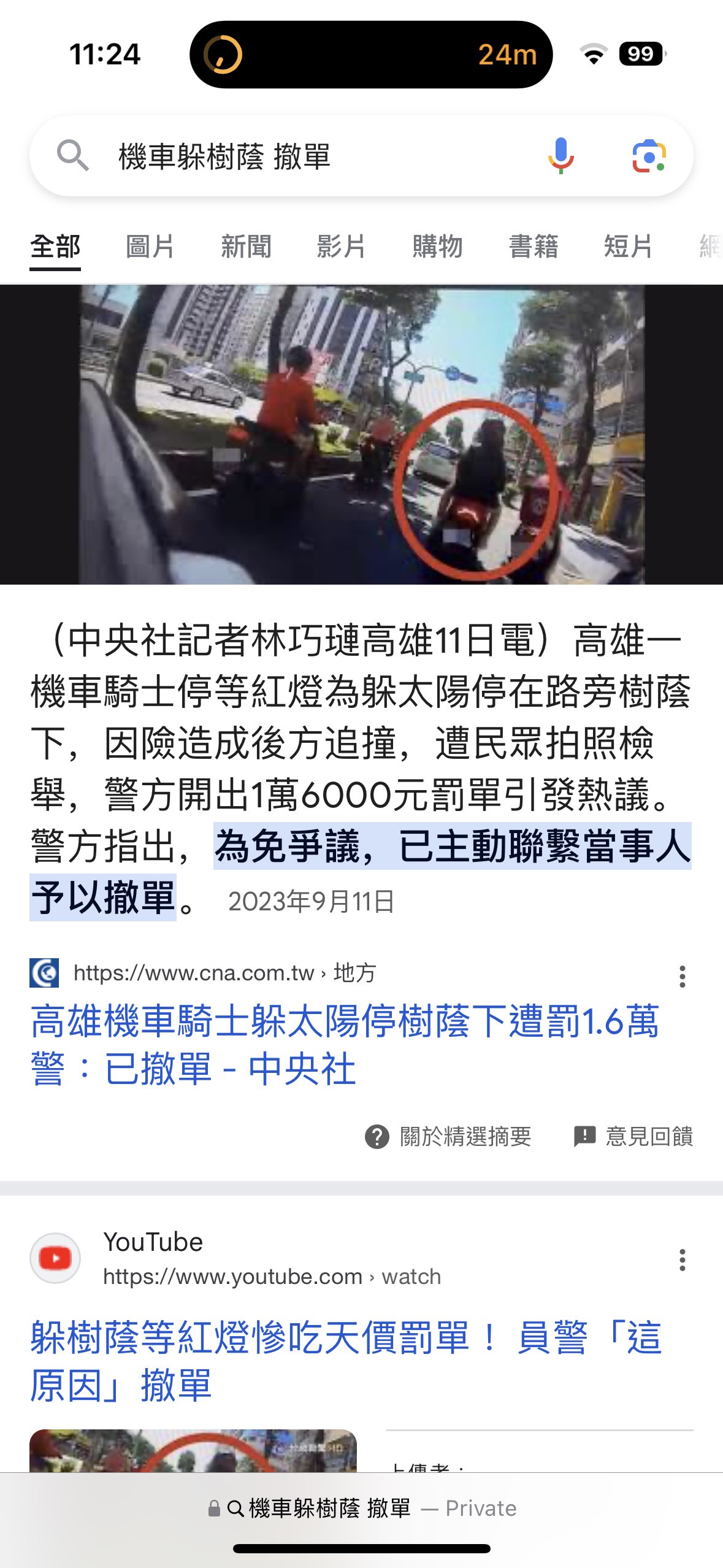Switch to the 影片 tab
The image size is (723, 1568).
click(341, 247)
